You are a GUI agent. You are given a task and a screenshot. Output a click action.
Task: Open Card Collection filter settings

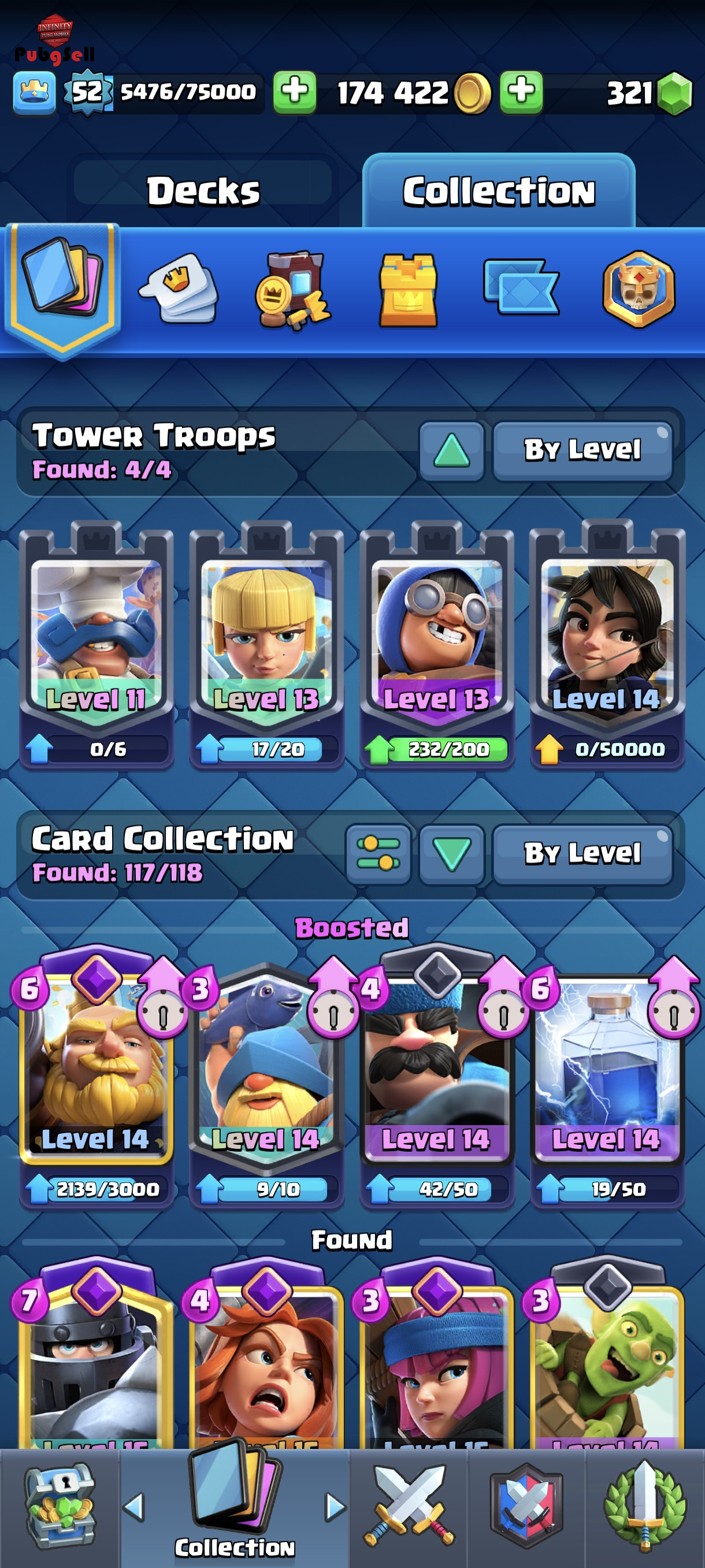click(x=379, y=853)
